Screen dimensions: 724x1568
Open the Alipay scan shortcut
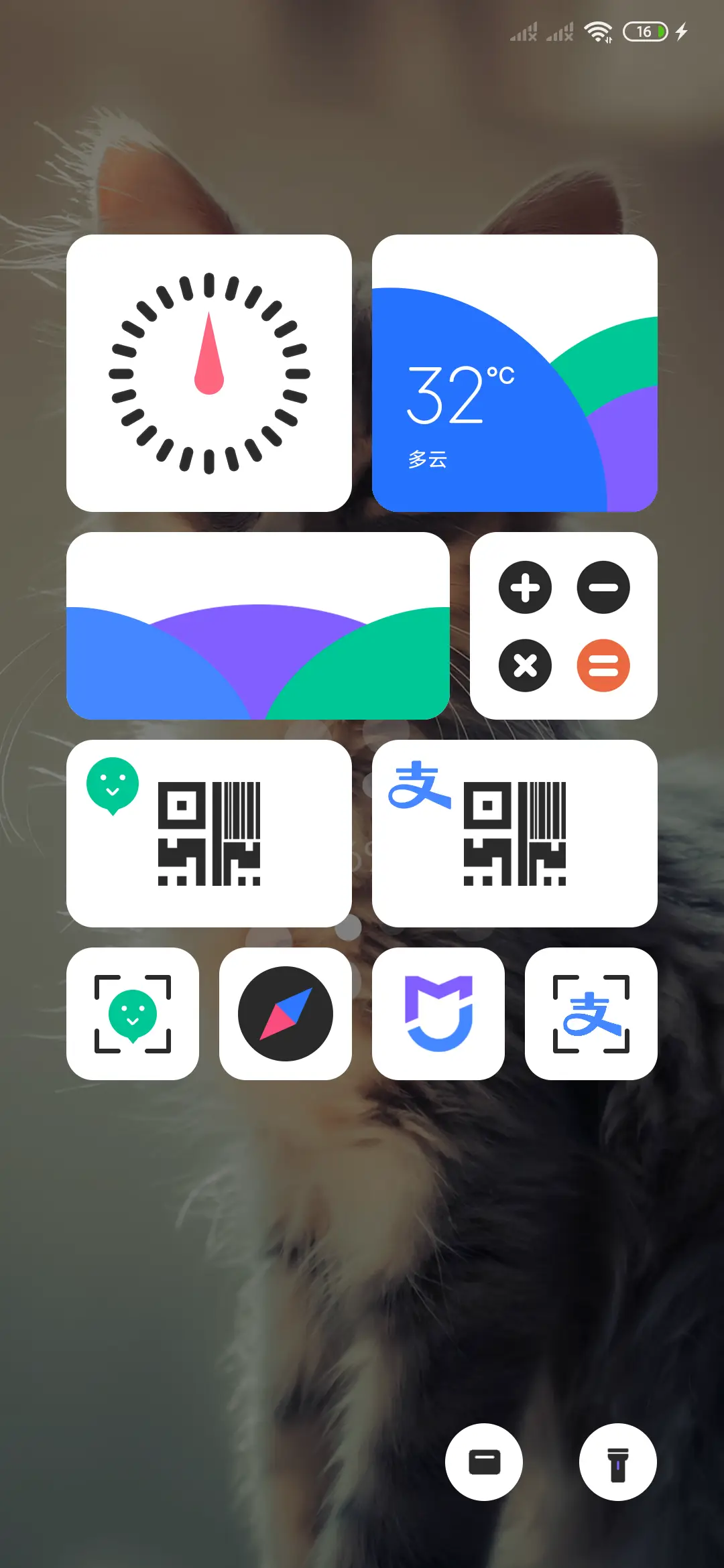(x=591, y=1014)
